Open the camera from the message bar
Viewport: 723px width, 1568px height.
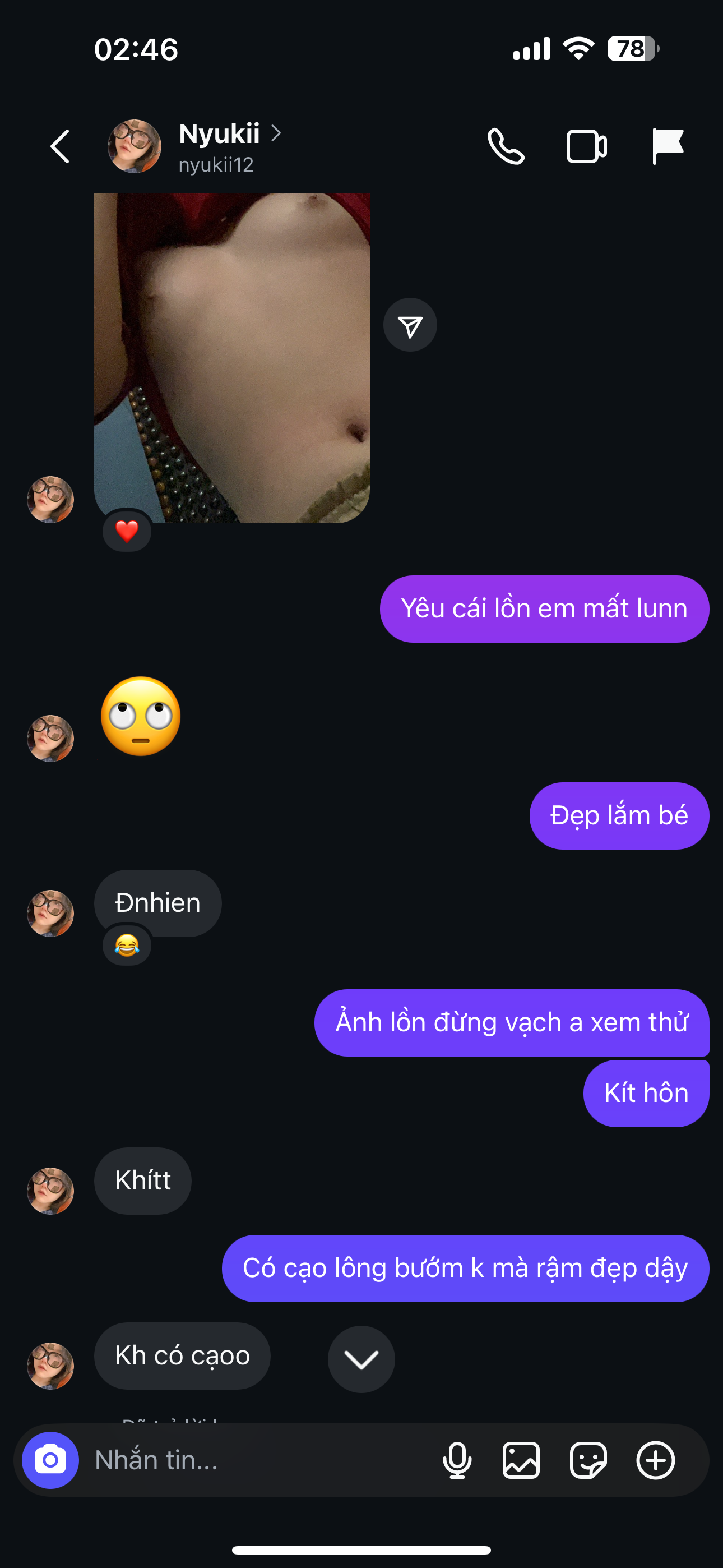(50, 1460)
